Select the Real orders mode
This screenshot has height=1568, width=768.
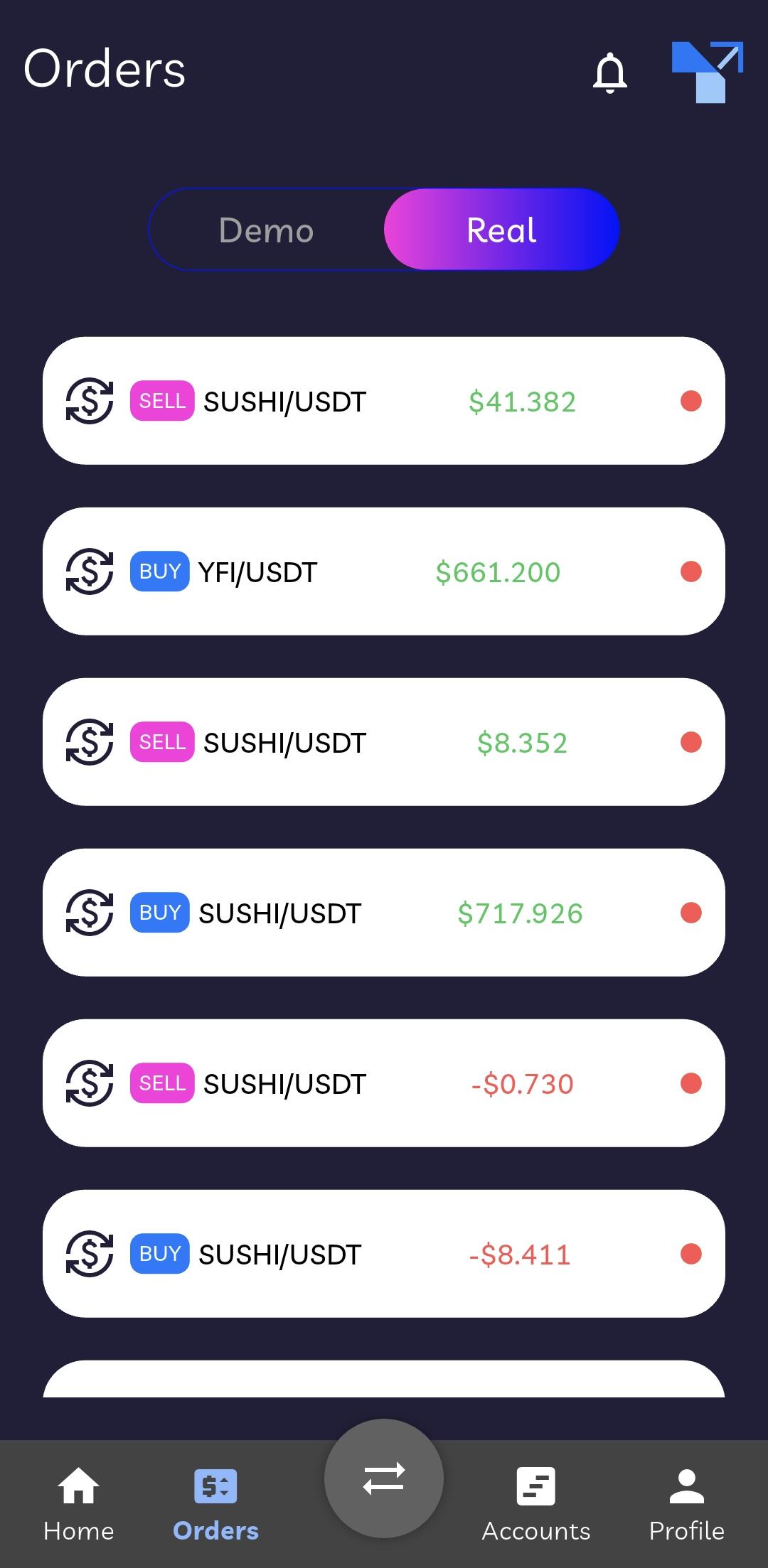(x=501, y=230)
